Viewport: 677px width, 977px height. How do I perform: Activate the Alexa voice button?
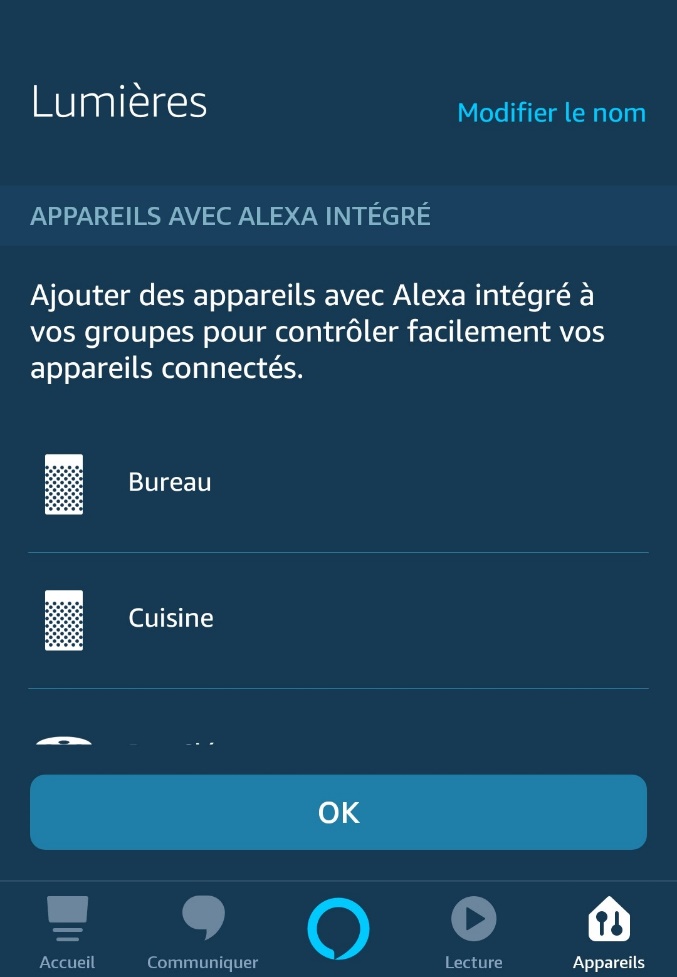pyautogui.click(x=338, y=929)
